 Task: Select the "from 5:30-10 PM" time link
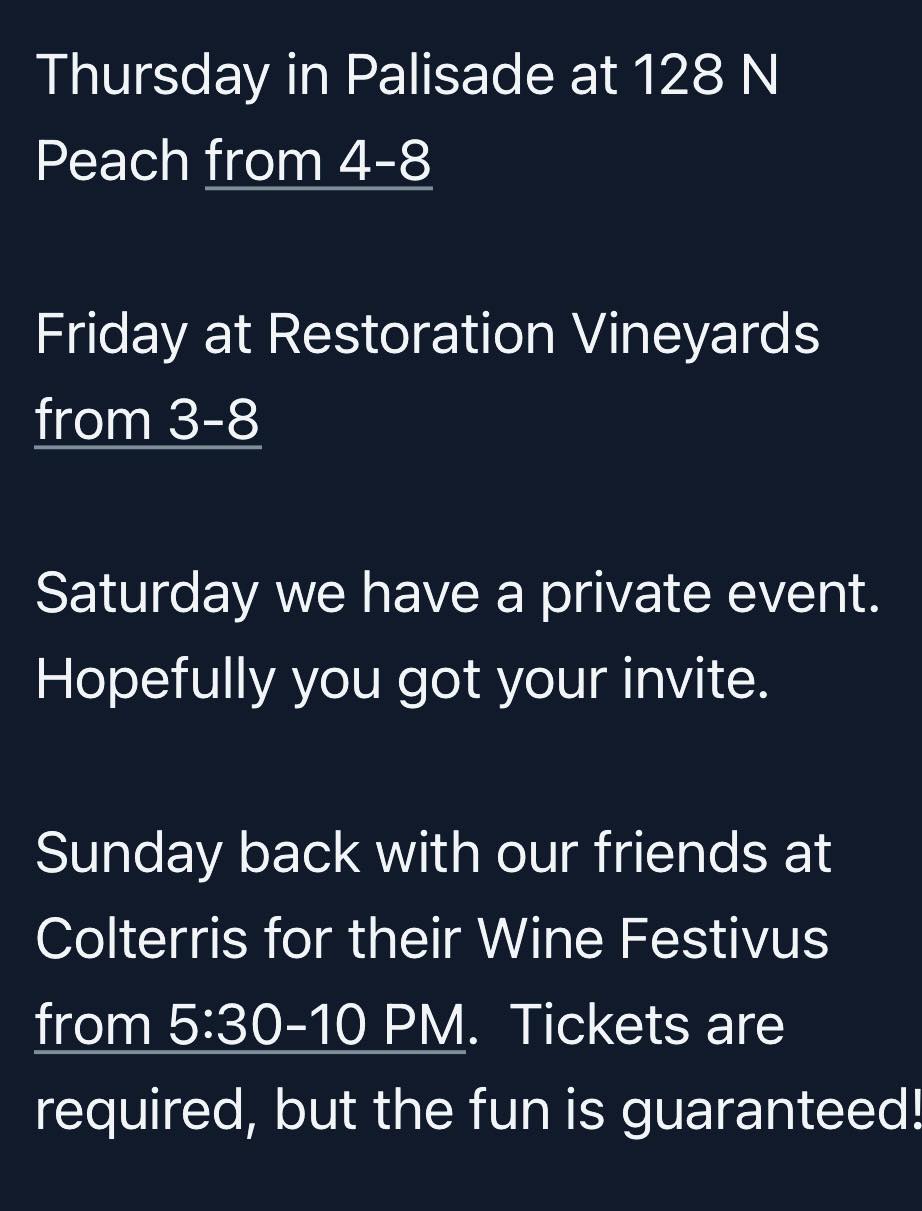point(250,1026)
